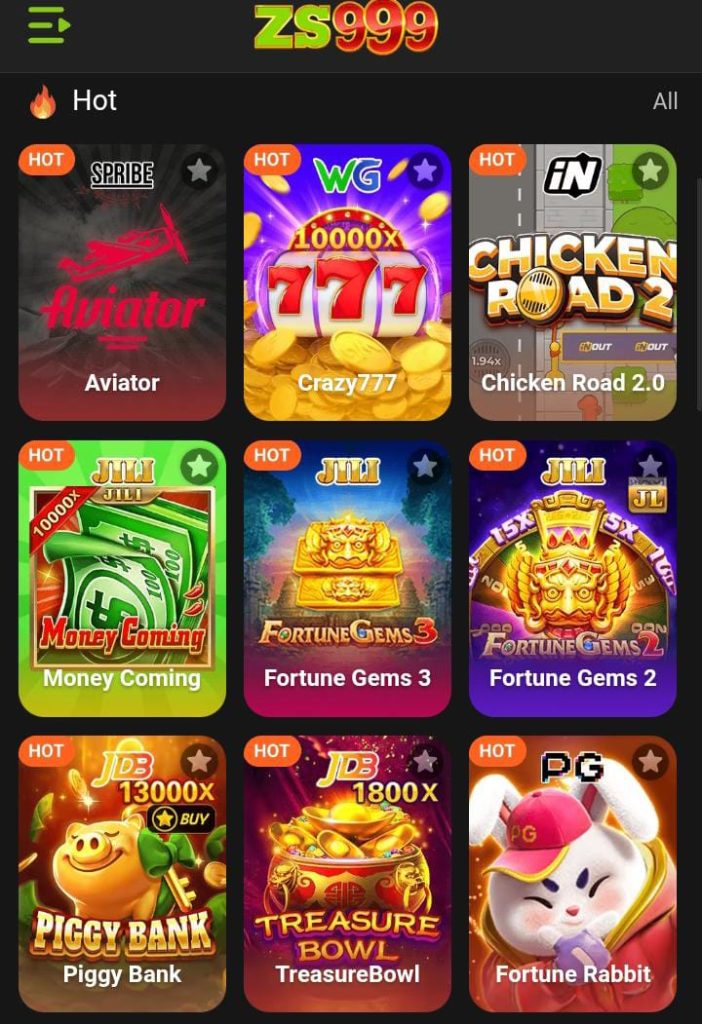Favorite Piggy Bank using the star
The height and width of the screenshot is (1024, 702).
(200, 763)
